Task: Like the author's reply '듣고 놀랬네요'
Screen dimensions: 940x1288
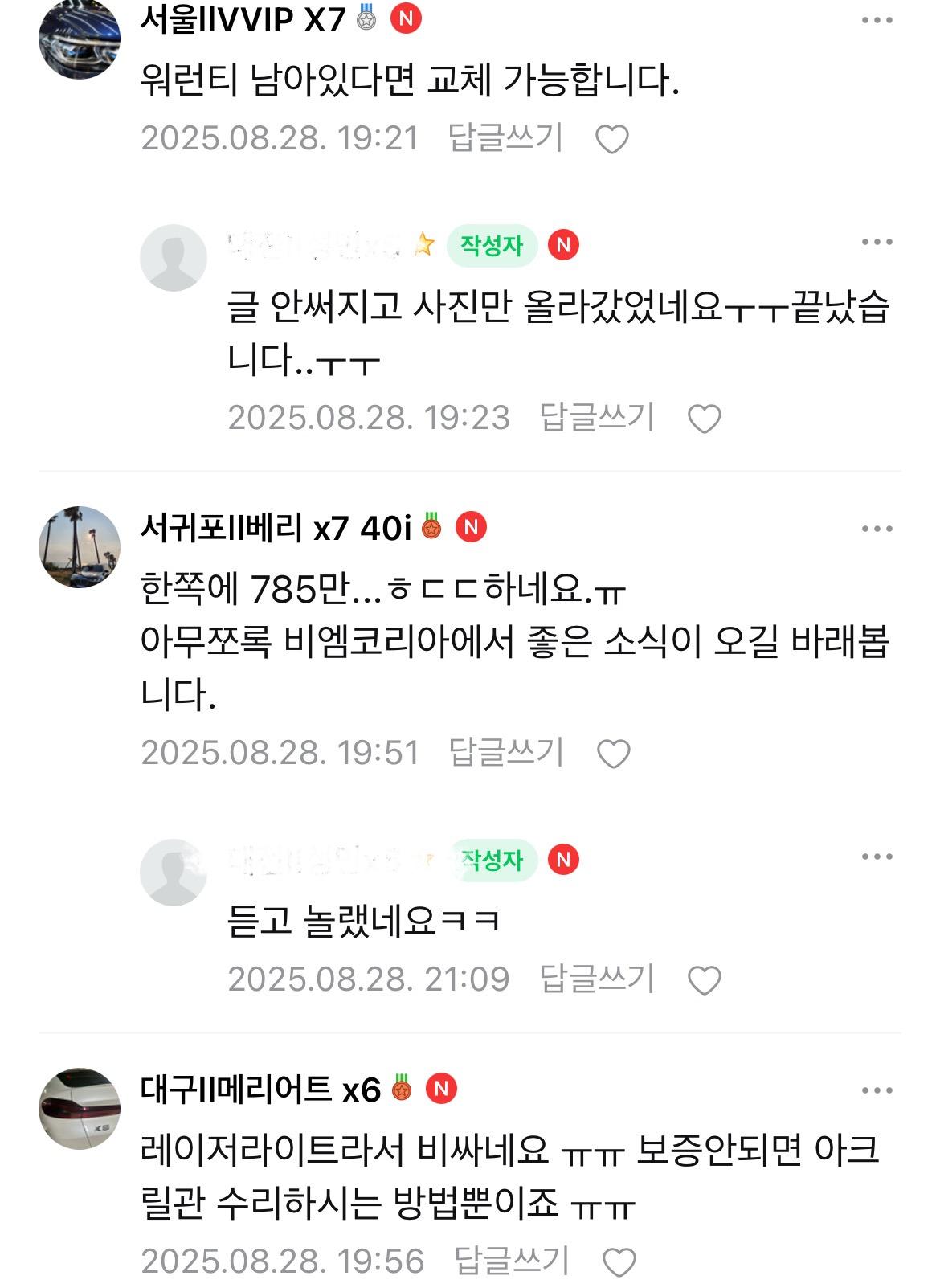Action: [x=705, y=980]
